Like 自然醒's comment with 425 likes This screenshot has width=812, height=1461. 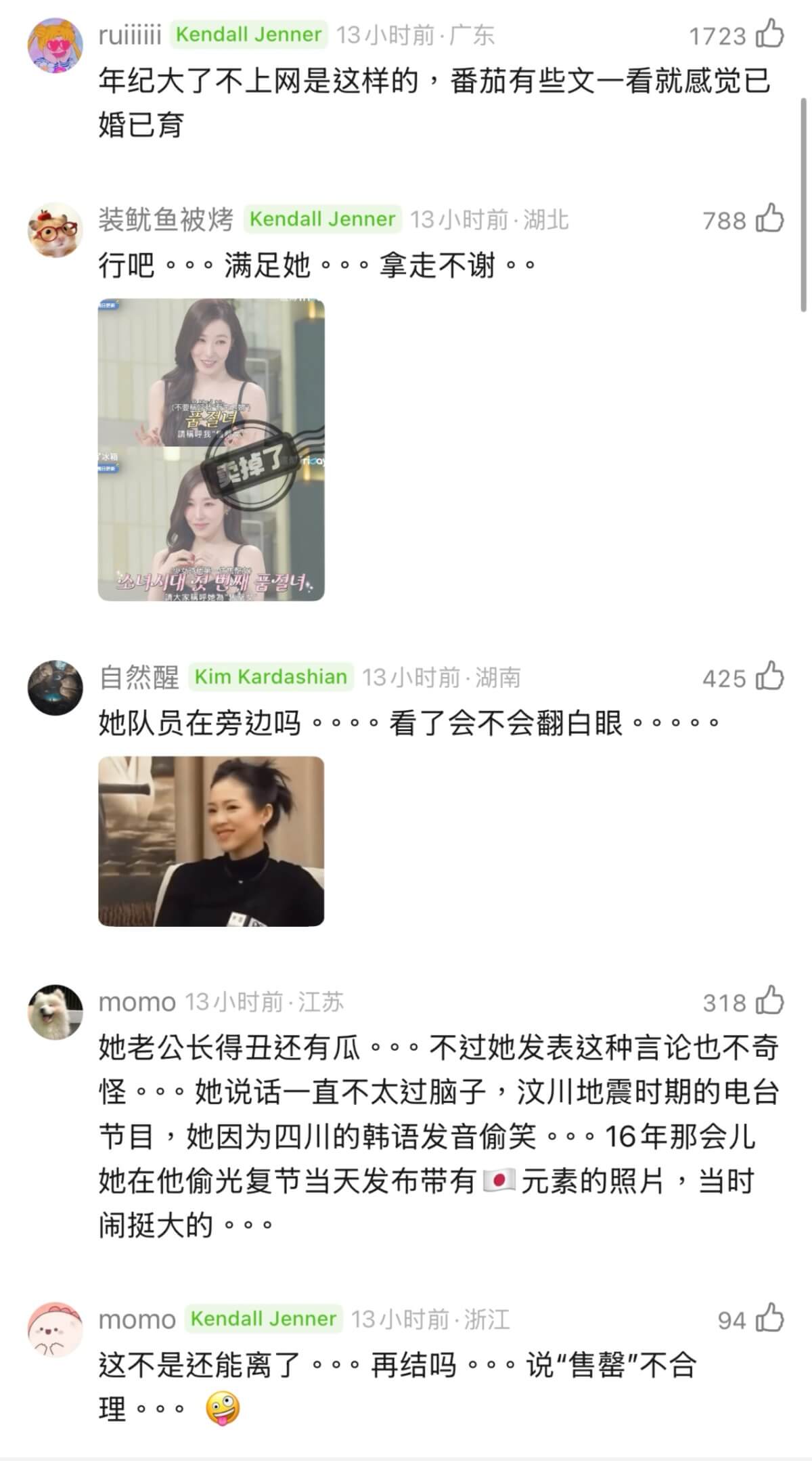pyautogui.click(x=769, y=677)
